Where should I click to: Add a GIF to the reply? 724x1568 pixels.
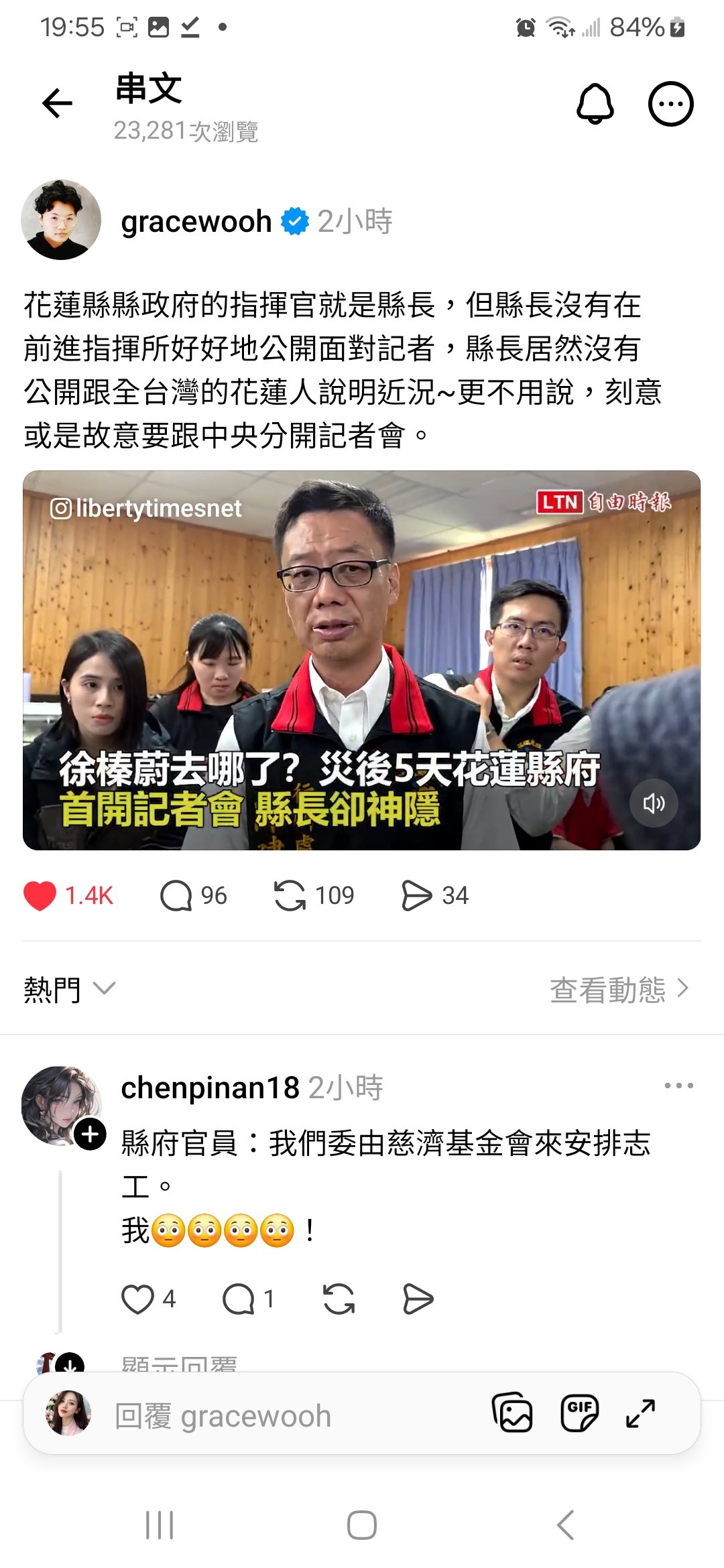[x=579, y=1413]
